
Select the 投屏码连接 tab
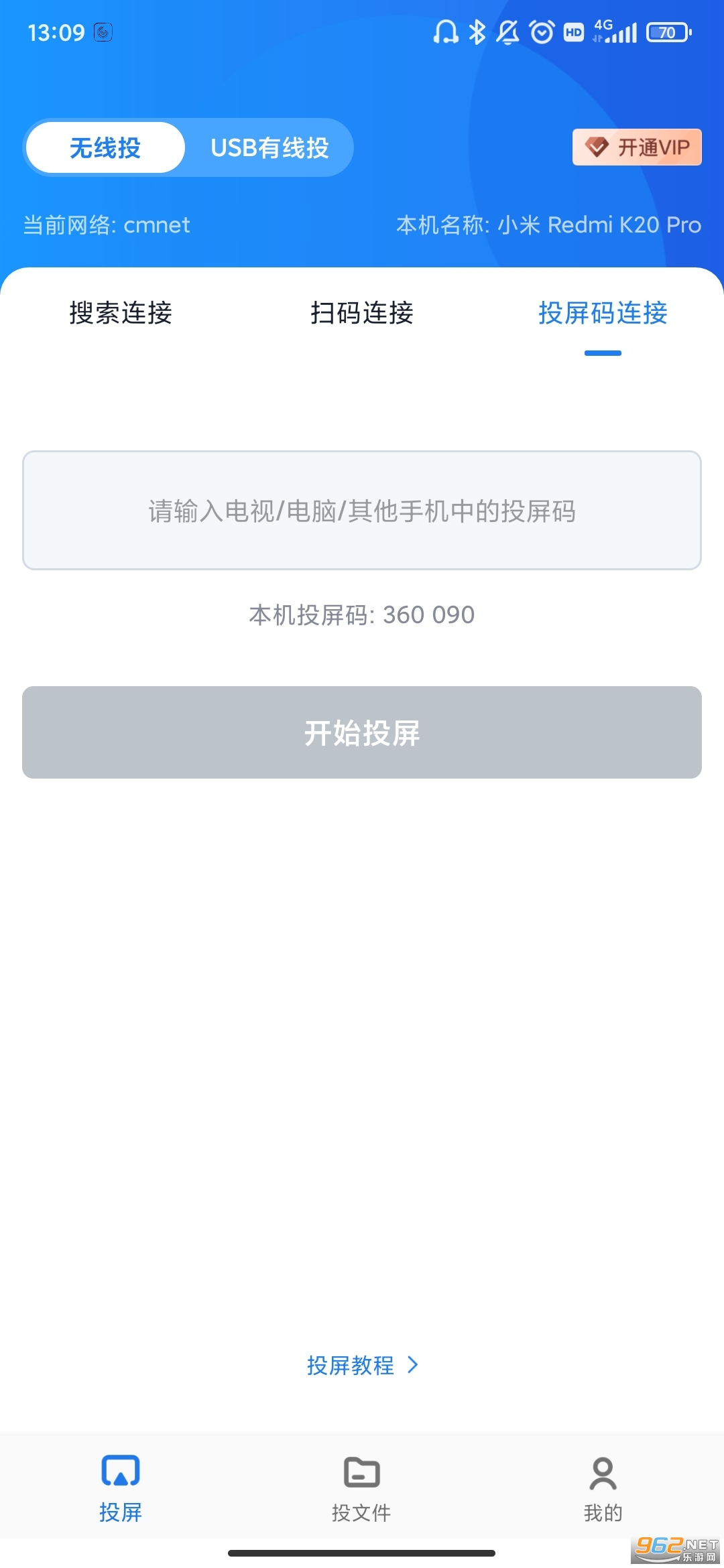click(603, 313)
